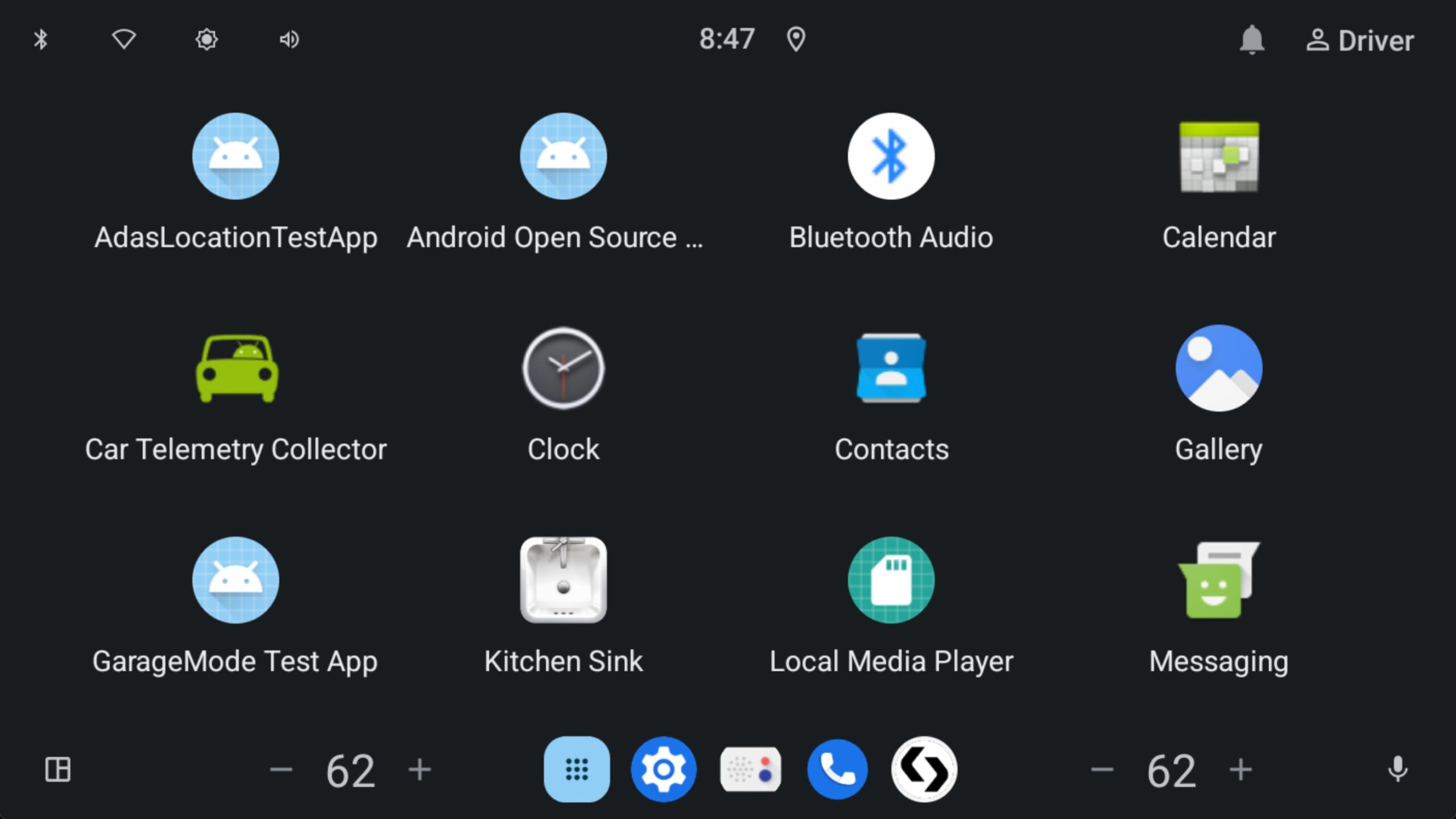Viewport: 1456px width, 819px height.
Task: Open Contacts
Action: pos(891,369)
